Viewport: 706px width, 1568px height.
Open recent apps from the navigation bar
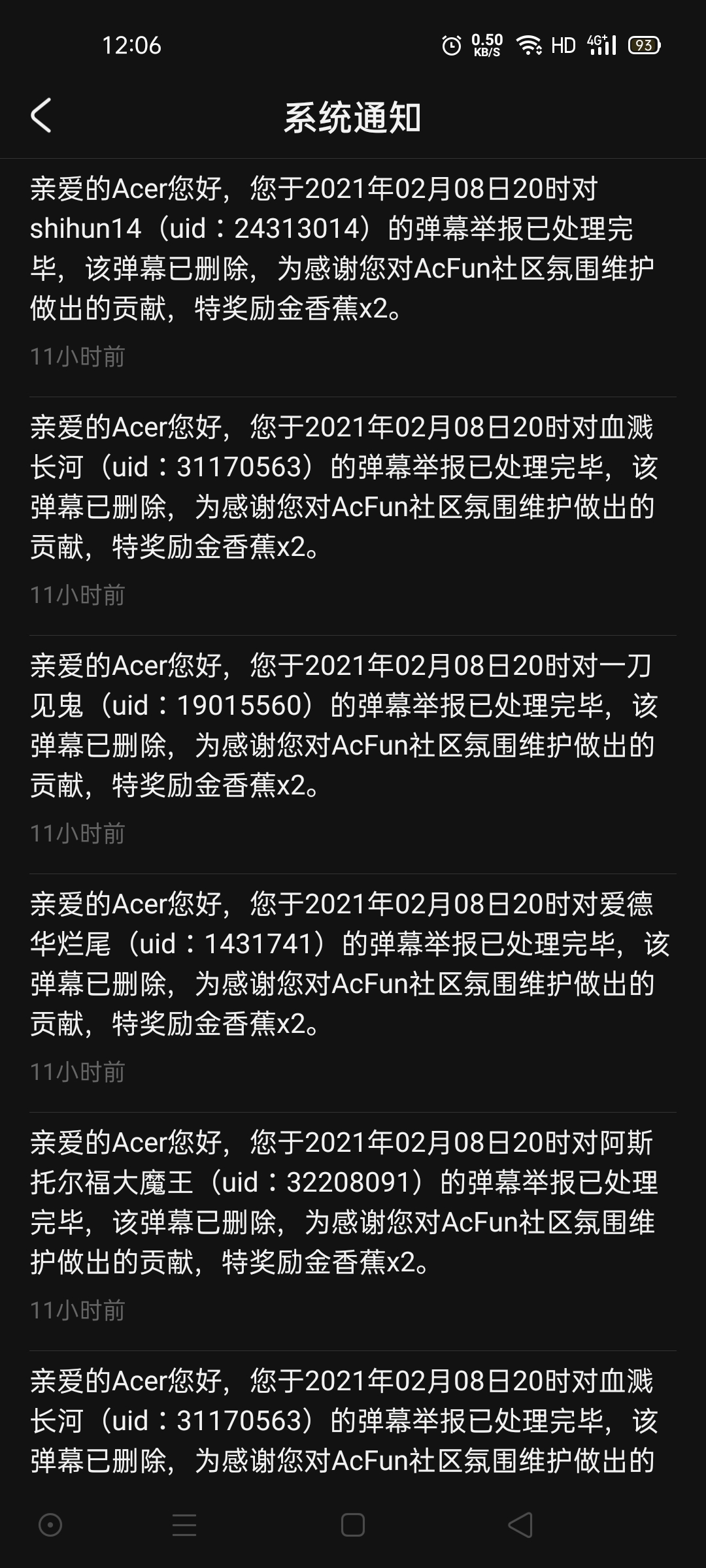(184, 1525)
